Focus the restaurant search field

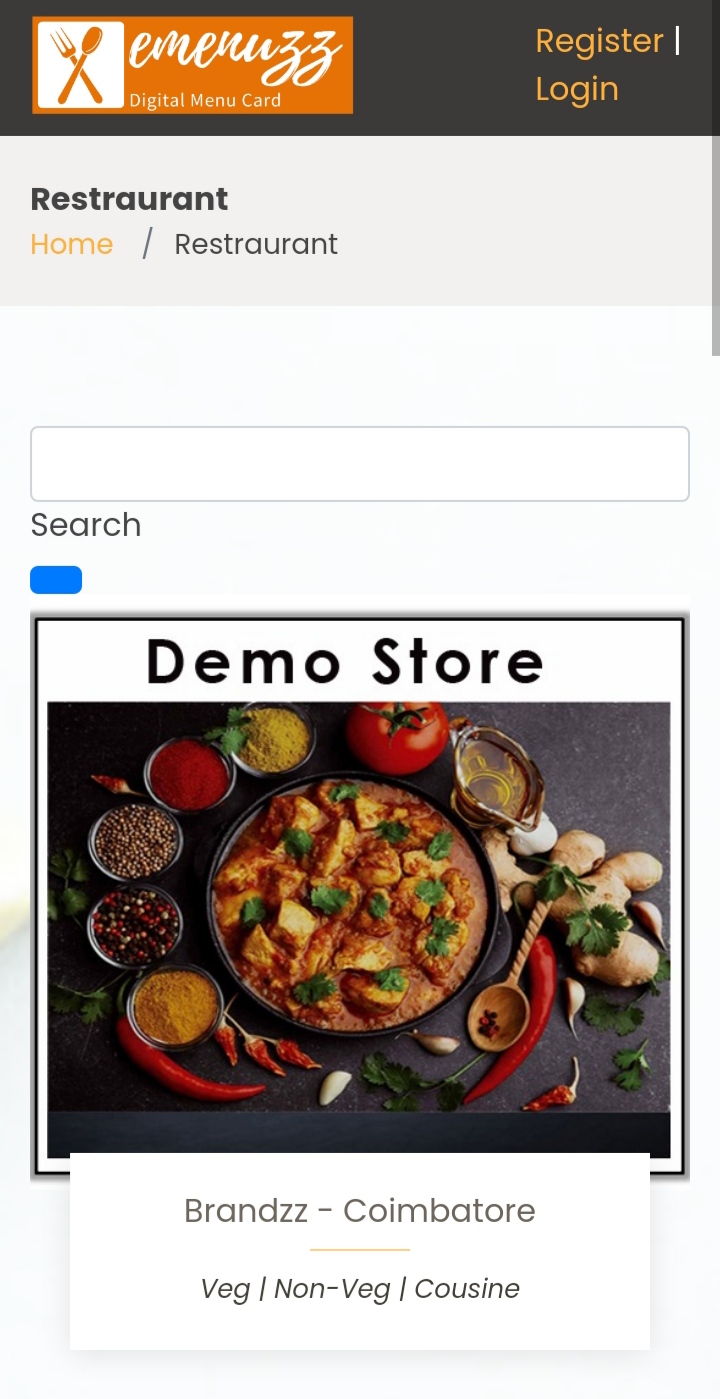click(360, 464)
